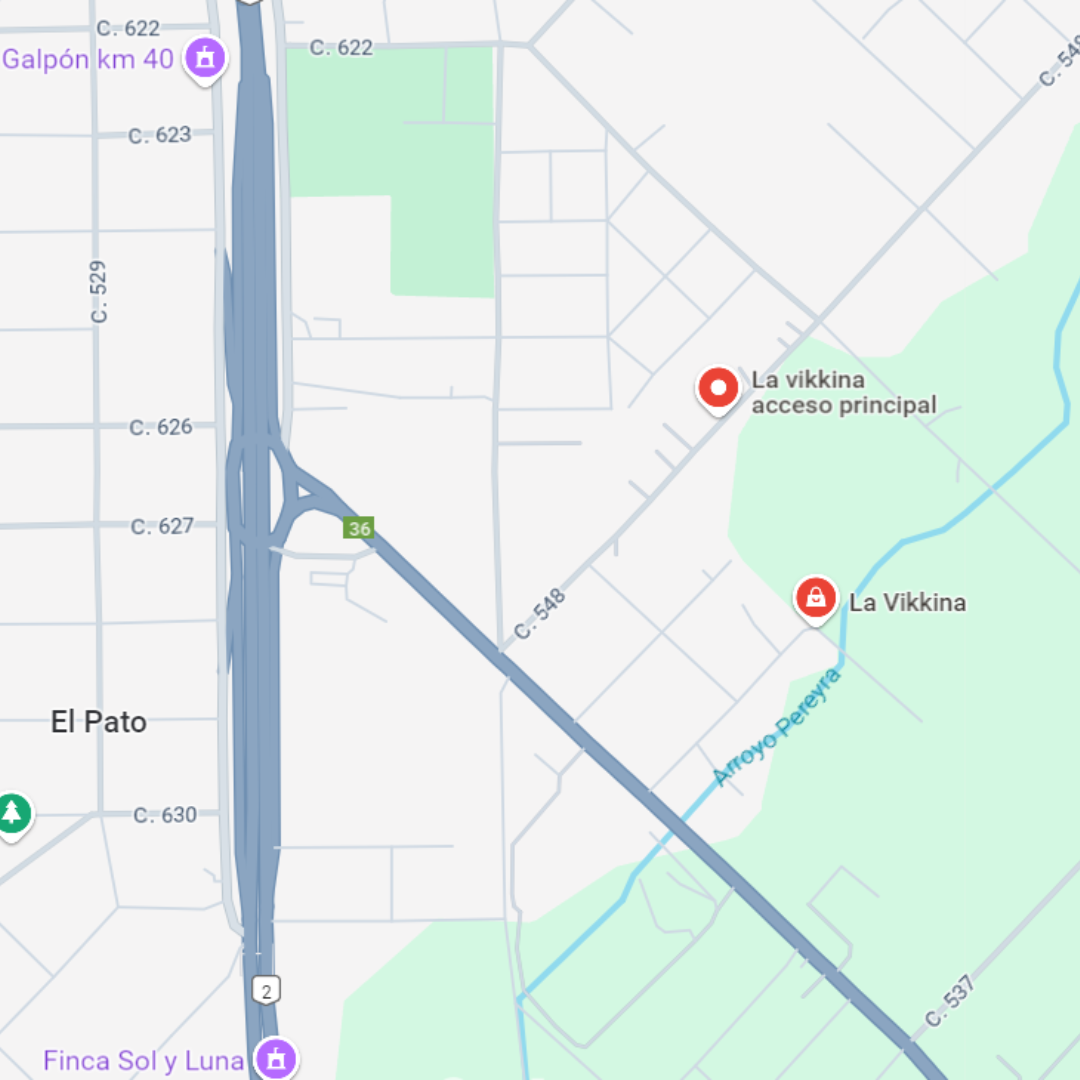Image resolution: width=1080 pixels, height=1080 pixels.
Task: Open the Galpón km 40 place pin
Action: coord(205,58)
